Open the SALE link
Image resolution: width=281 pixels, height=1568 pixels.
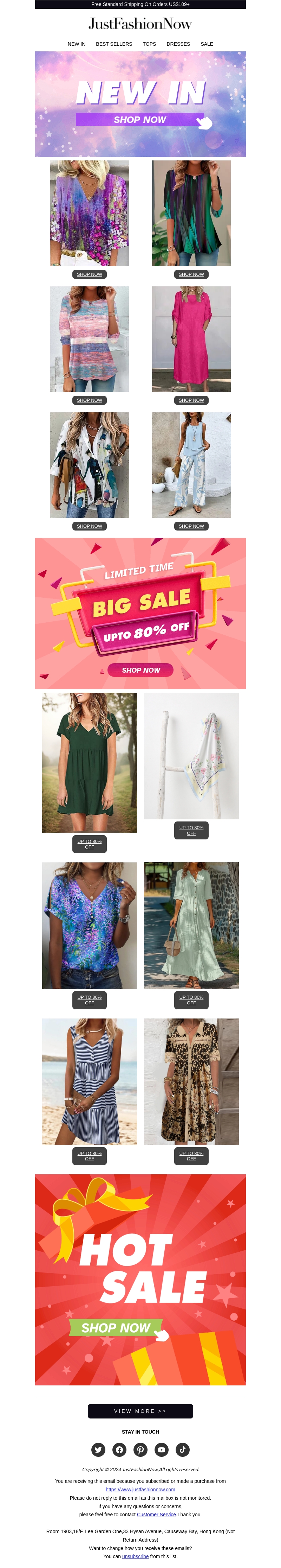tap(207, 44)
